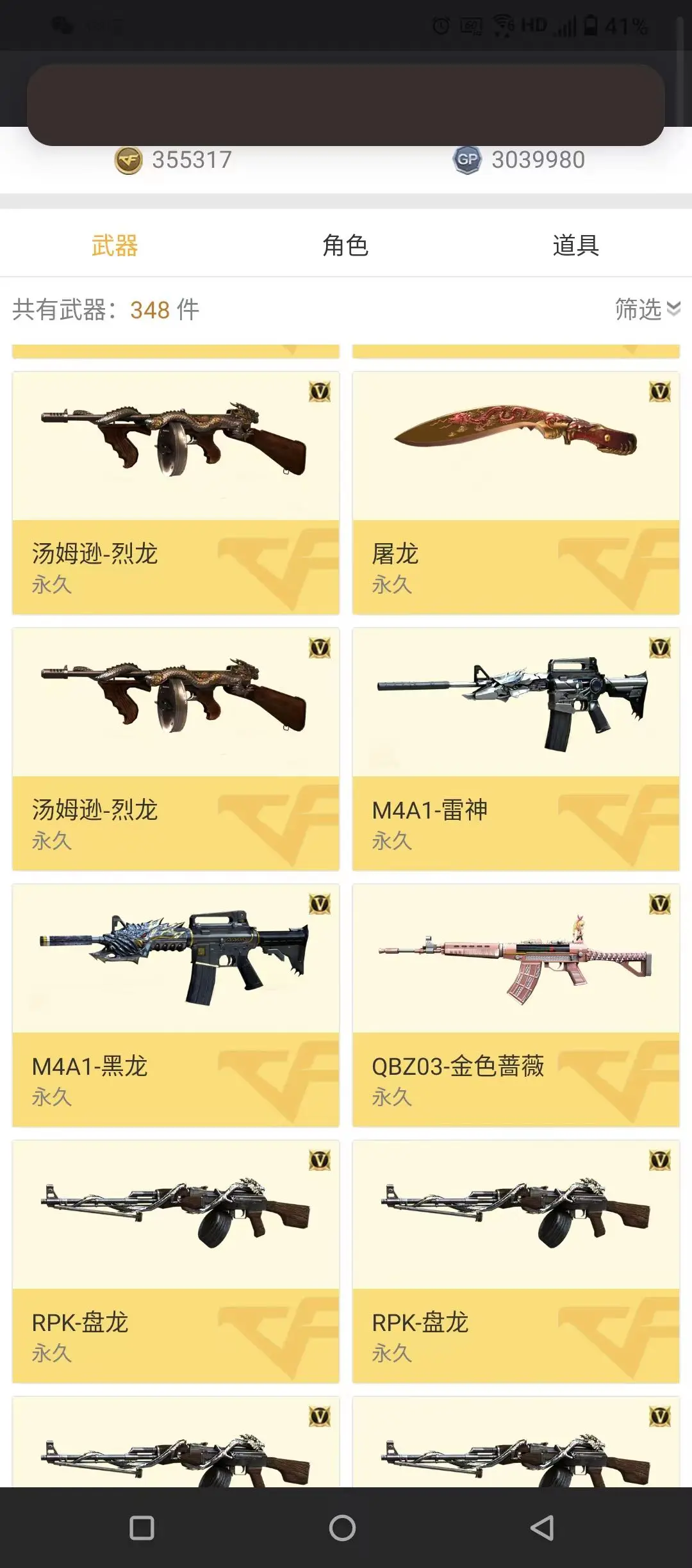Viewport: 692px width, 1568px height.
Task: Switch to the 道具 tab
Action: point(576,245)
